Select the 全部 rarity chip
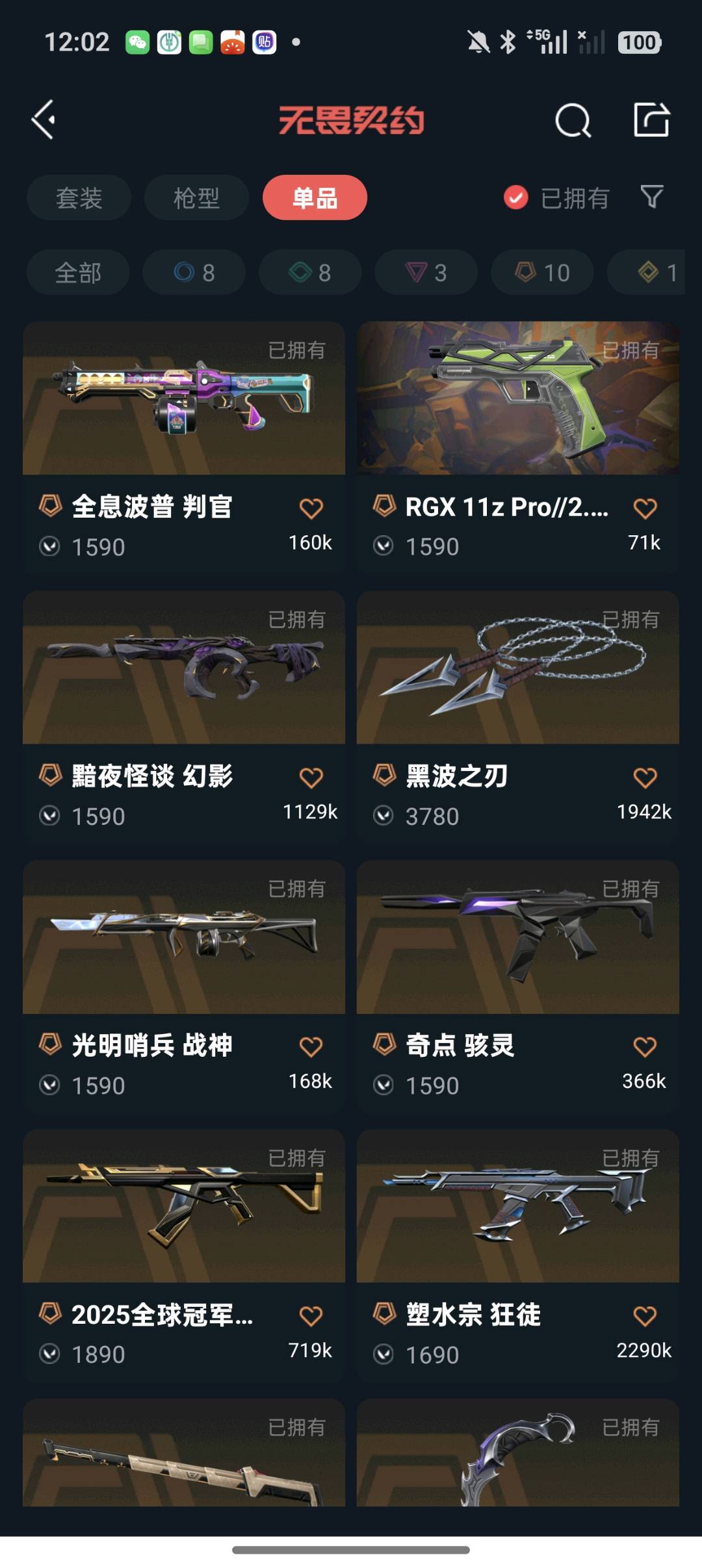The image size is (702, 1568). [78, 272]
